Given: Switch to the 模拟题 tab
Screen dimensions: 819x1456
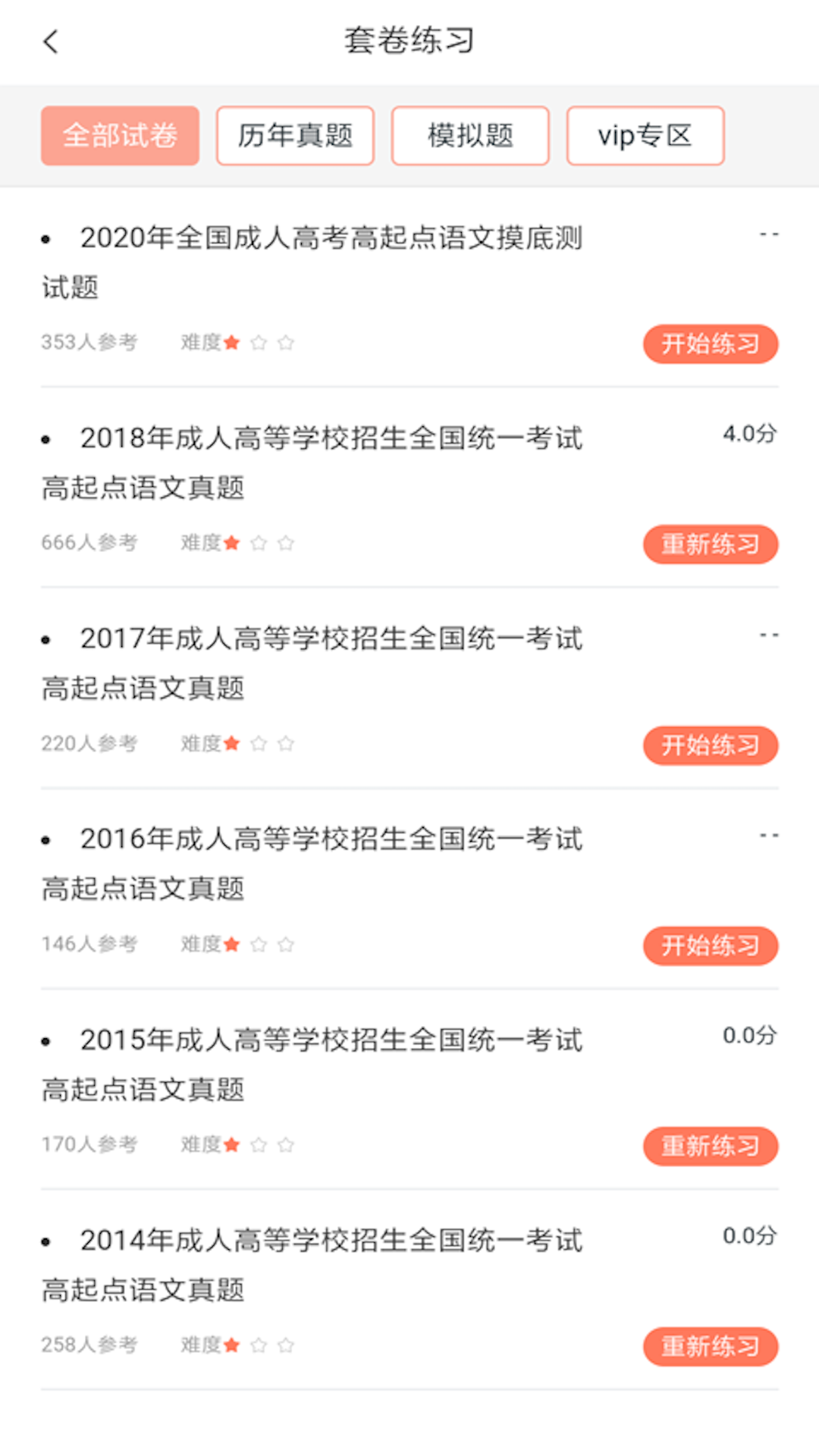Looking at the screenshot, I should [x=470, y=136].
